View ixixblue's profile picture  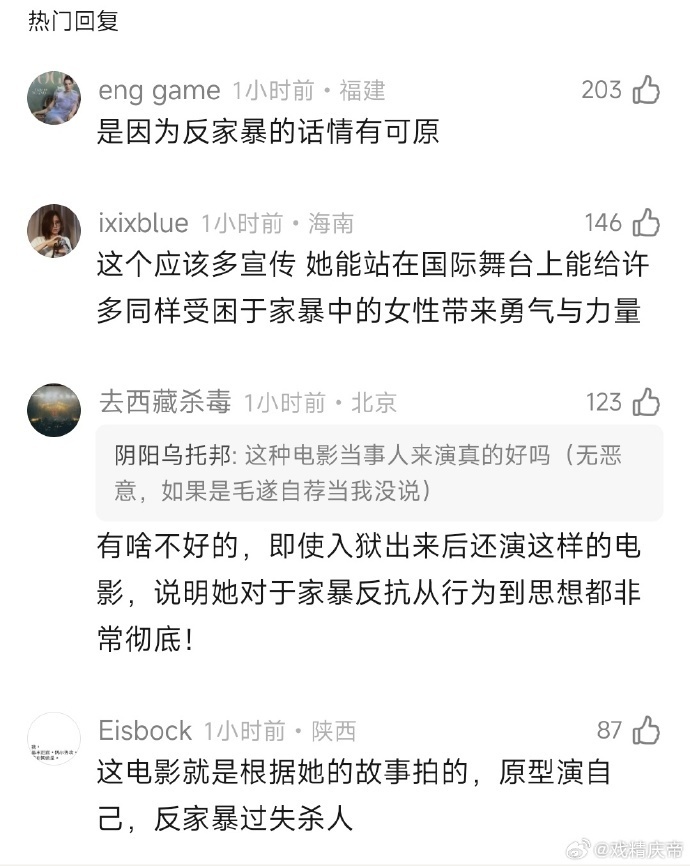click(x=54, y=230)
